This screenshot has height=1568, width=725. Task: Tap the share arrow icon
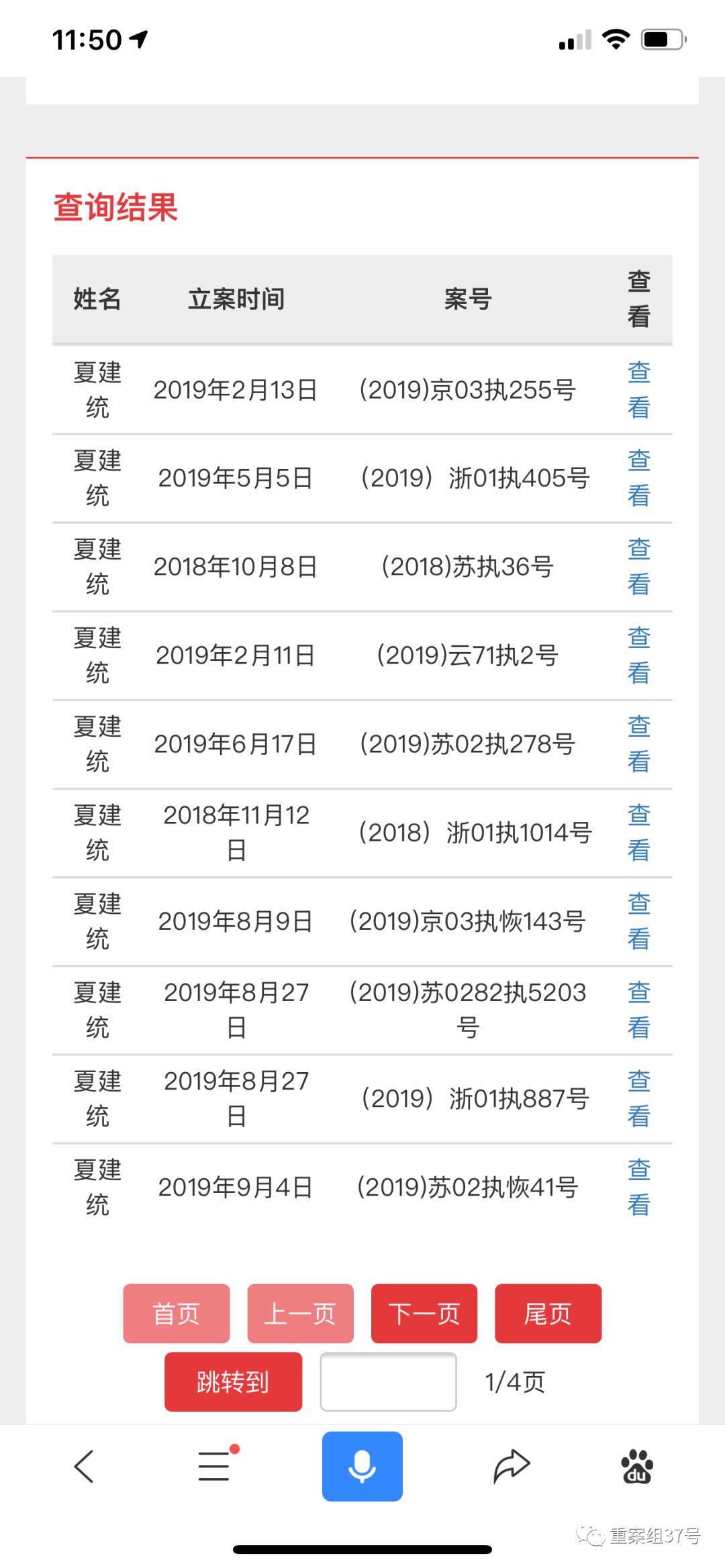512,1466
